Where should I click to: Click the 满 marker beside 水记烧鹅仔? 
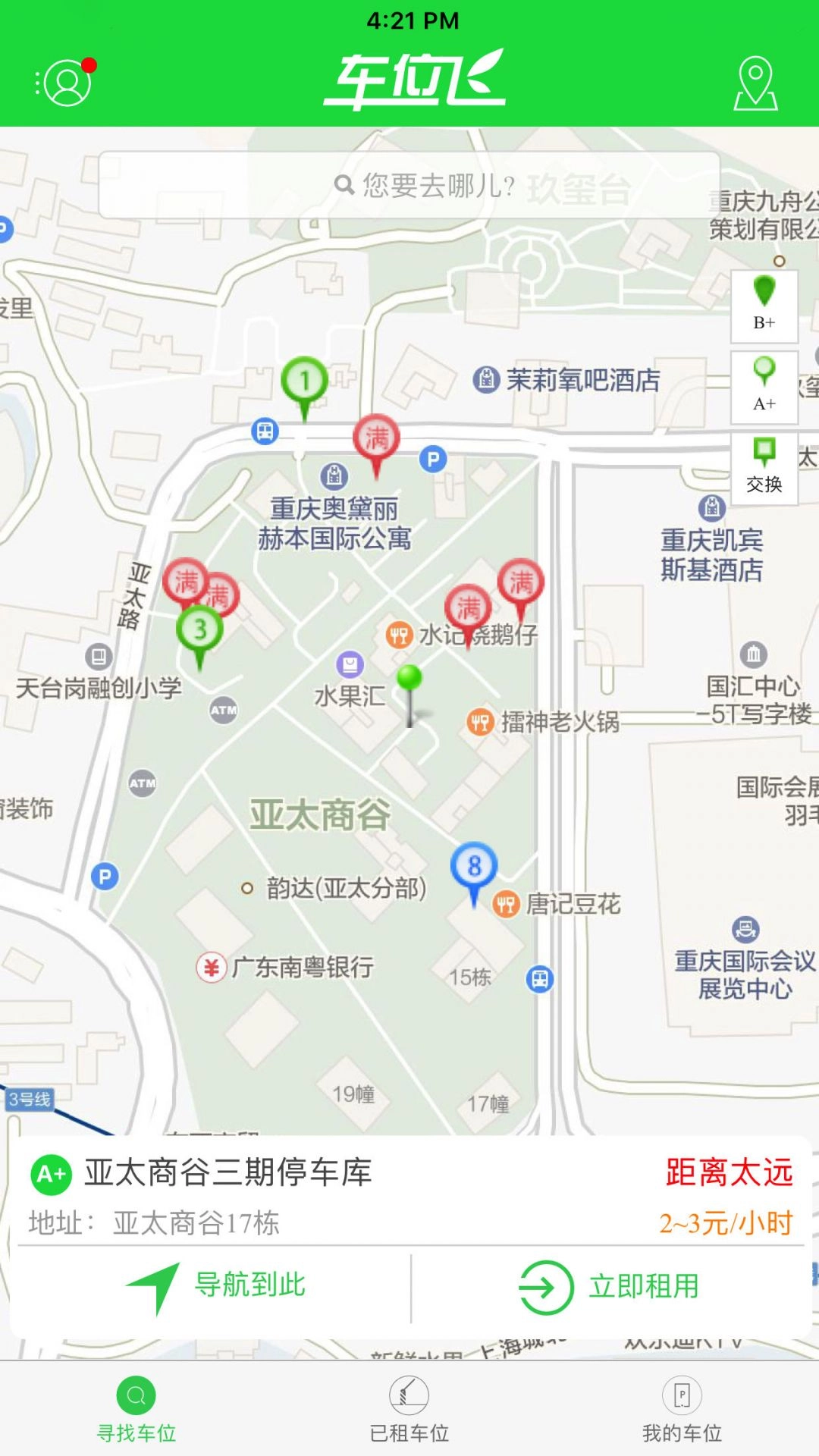[469, 605]
